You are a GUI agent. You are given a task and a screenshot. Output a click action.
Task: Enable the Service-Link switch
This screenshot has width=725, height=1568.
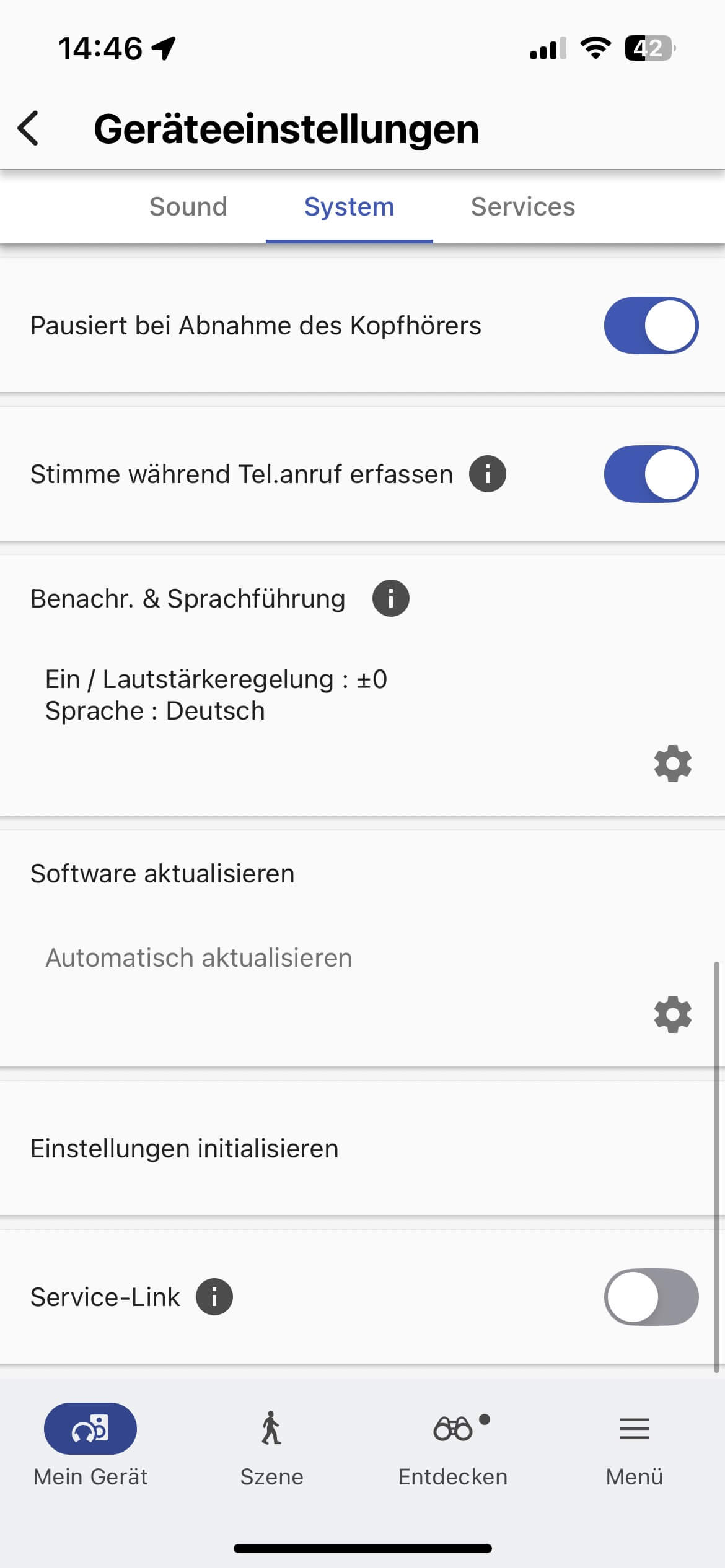tap(651, 1297)
